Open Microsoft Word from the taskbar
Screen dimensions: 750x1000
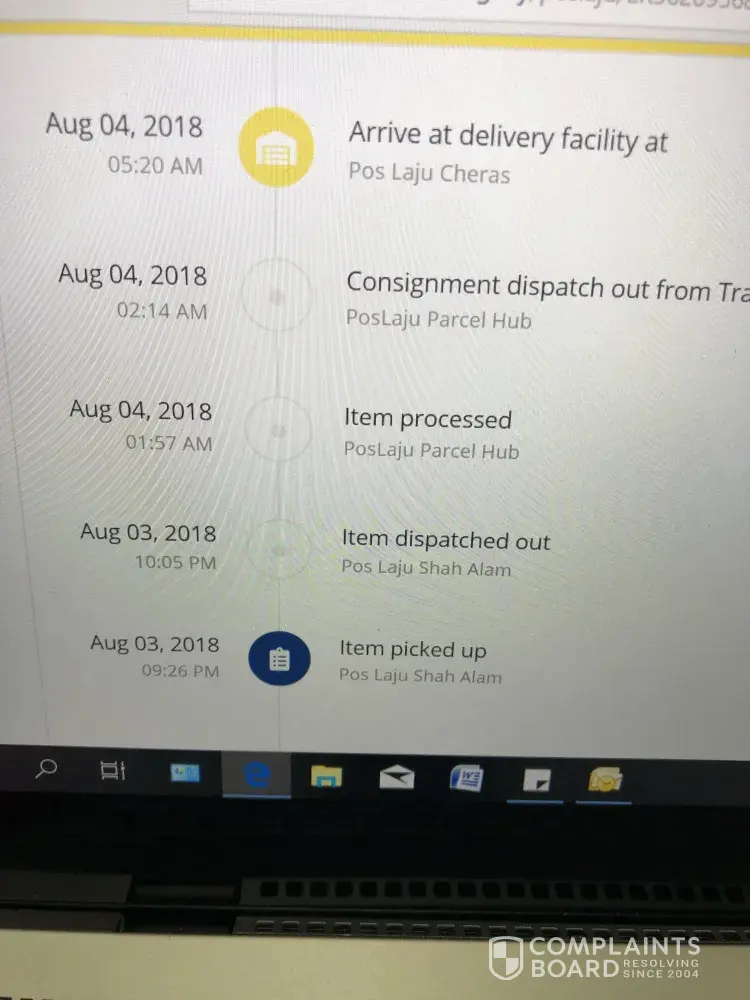point(467,778)
